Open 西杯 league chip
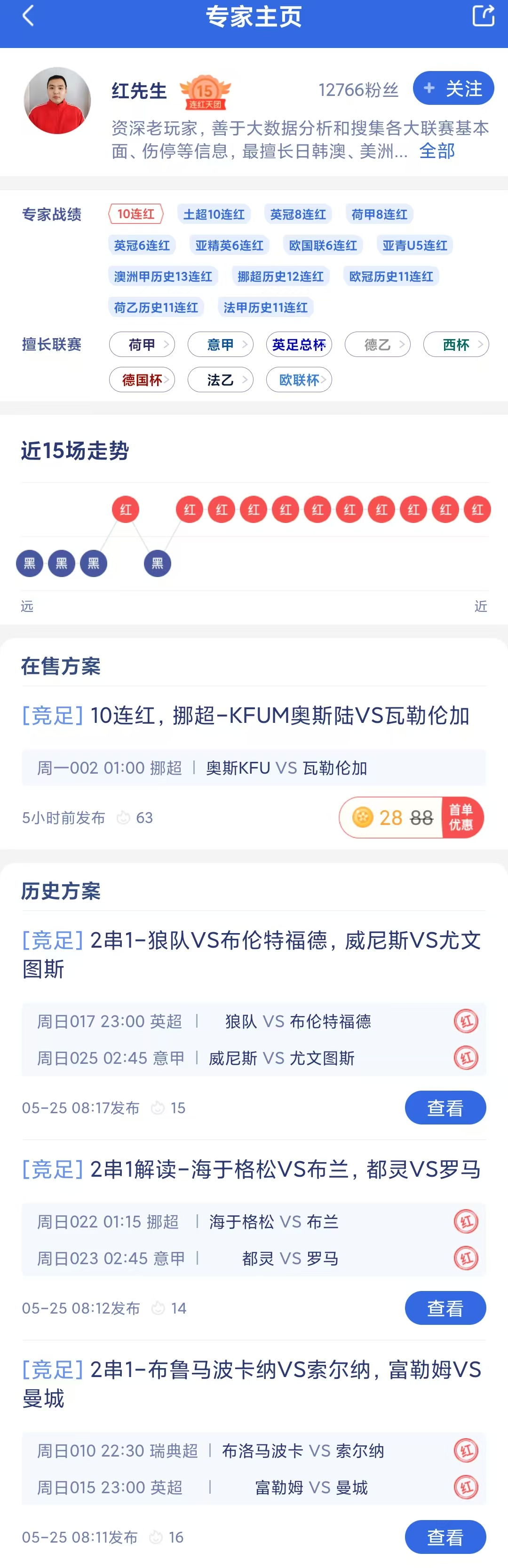 [x=456, y=345]
